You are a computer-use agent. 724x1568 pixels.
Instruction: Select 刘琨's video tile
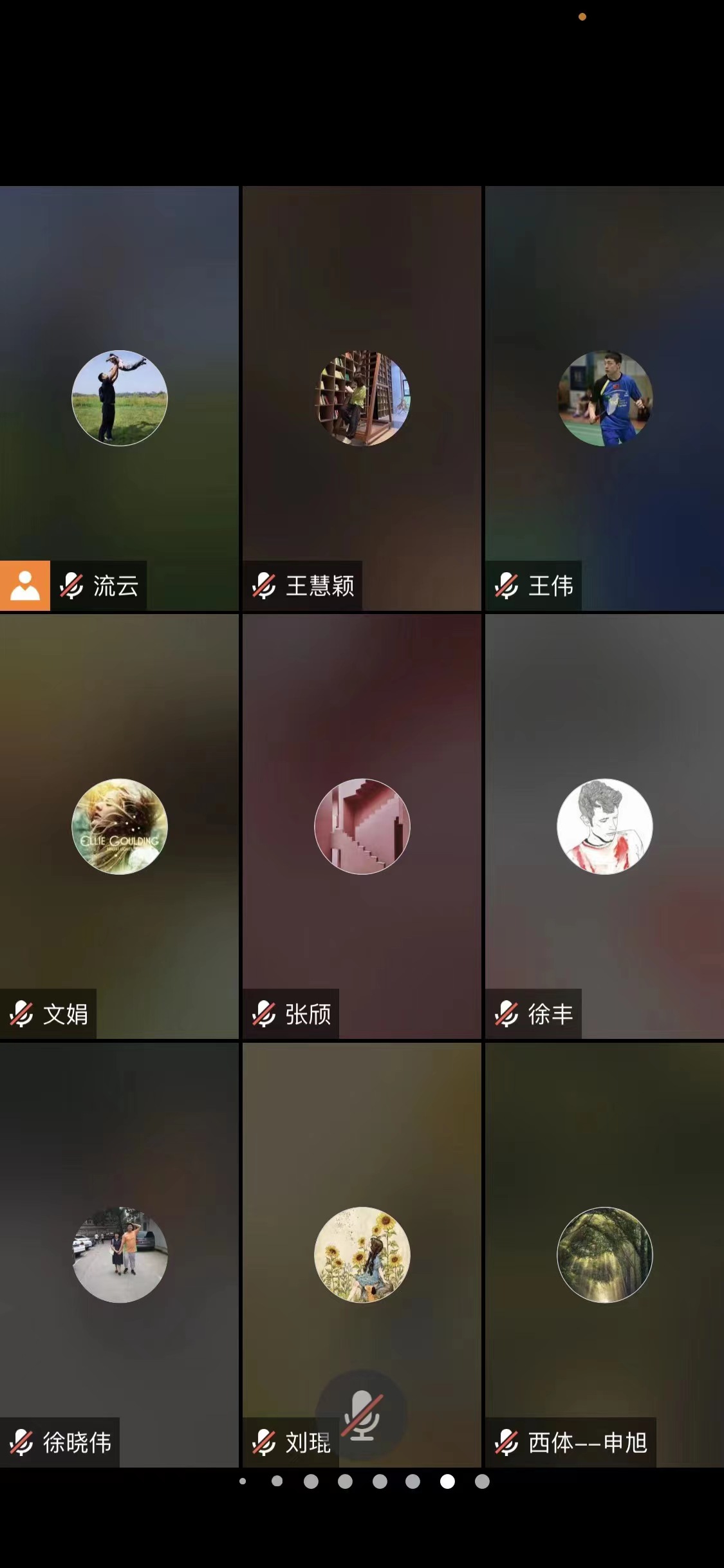click(362, 1254)
